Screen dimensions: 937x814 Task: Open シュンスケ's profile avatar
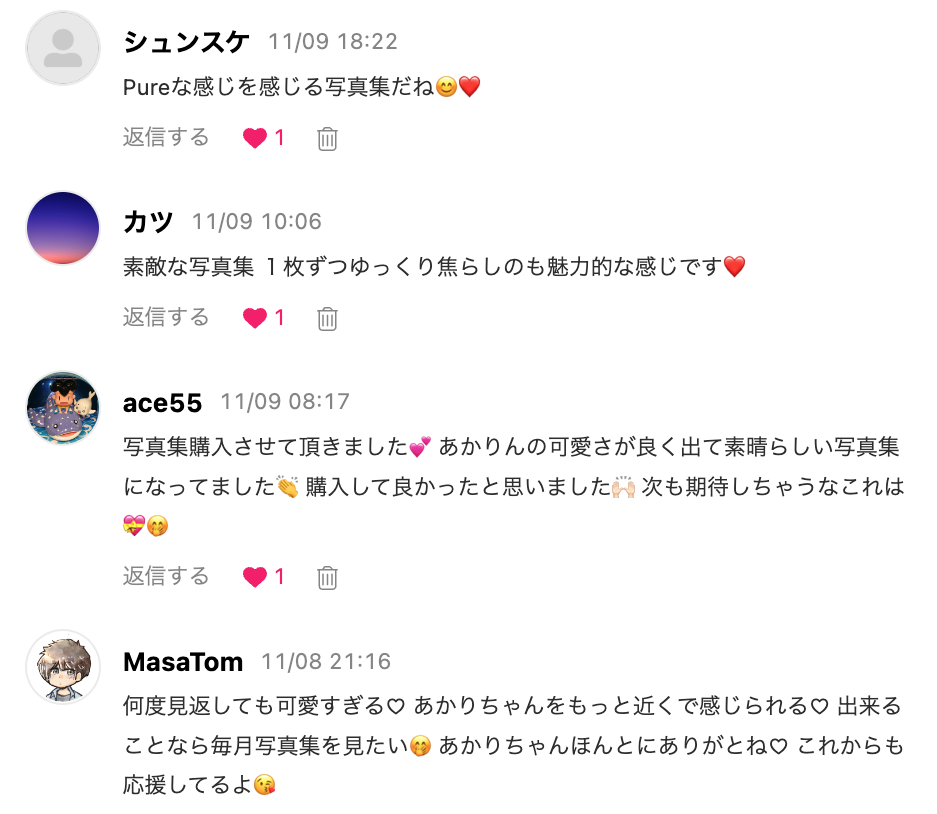[x=63, y=48]
